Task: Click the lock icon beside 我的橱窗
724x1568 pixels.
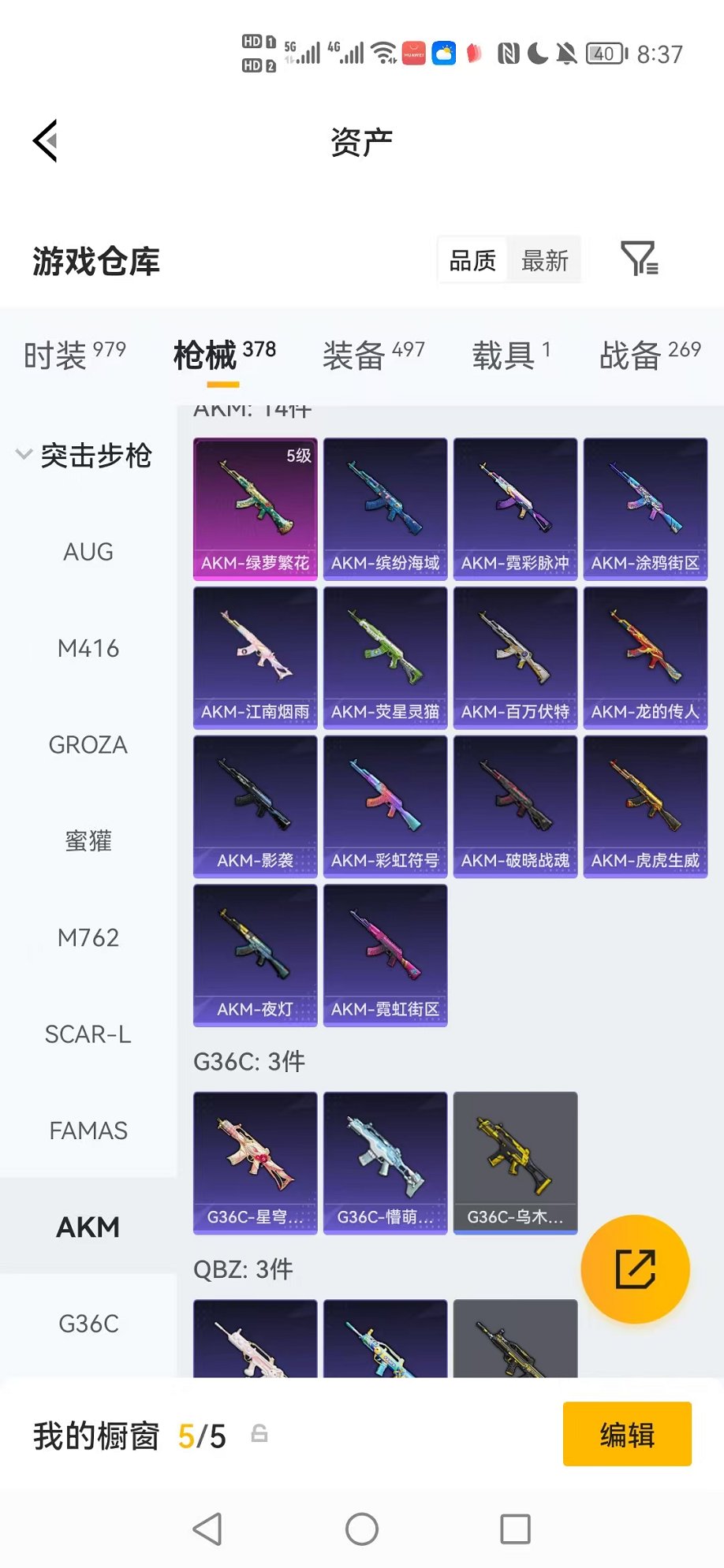Action: (x=260, y=1434)
